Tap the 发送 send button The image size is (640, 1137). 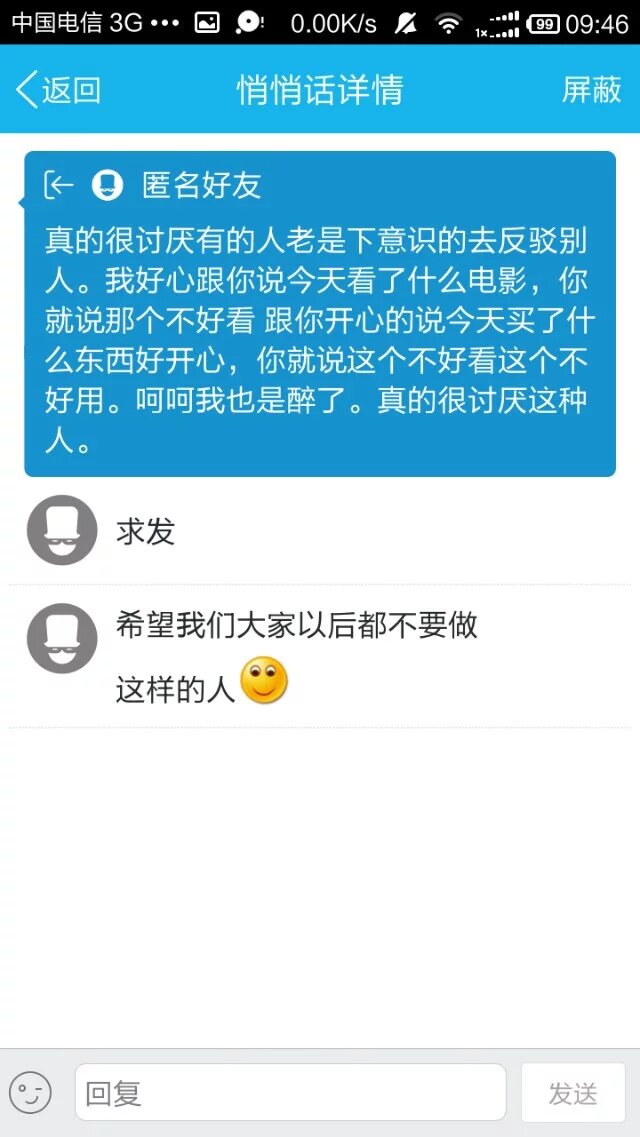573,1092
